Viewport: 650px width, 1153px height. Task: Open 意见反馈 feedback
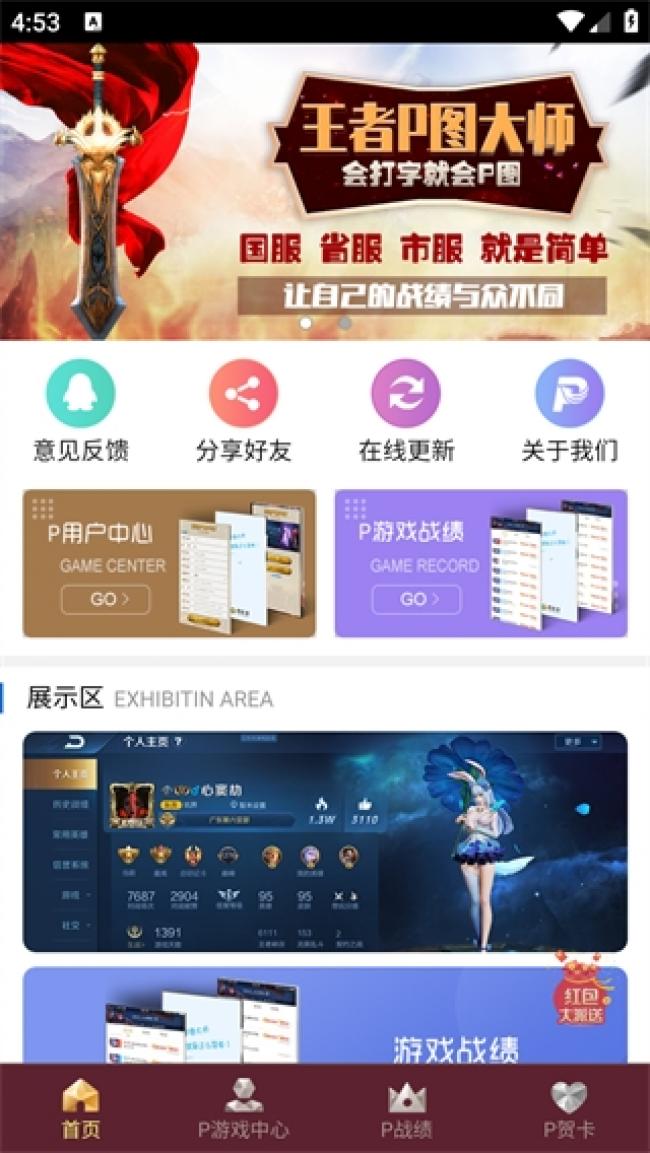(x=81, y=412)
